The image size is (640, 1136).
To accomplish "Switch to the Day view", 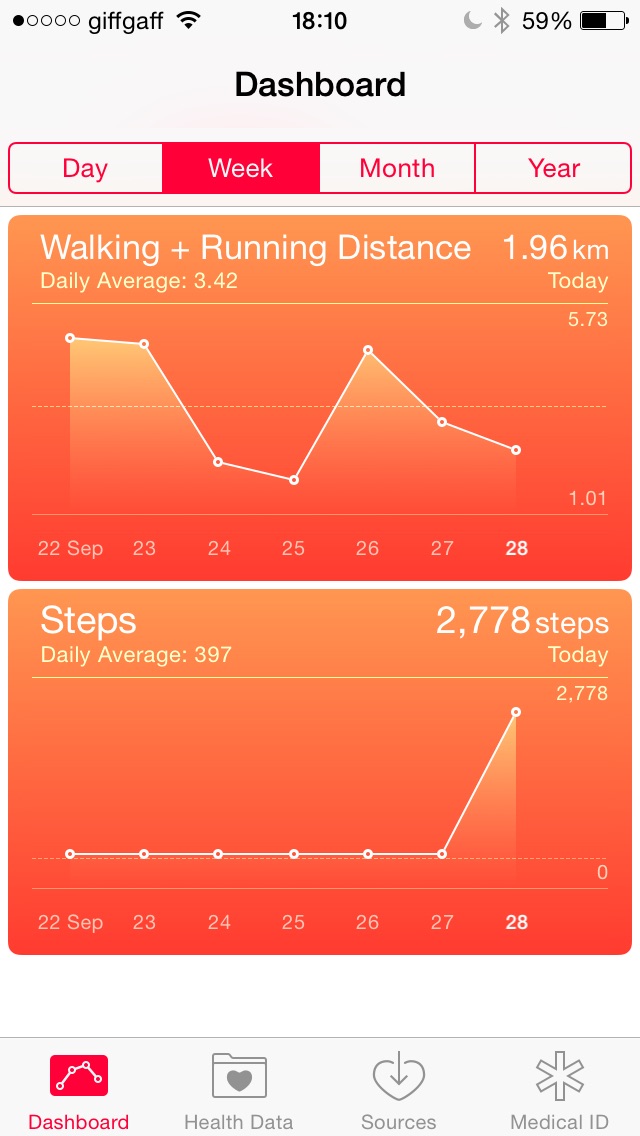I will click(x=86, y=168).
